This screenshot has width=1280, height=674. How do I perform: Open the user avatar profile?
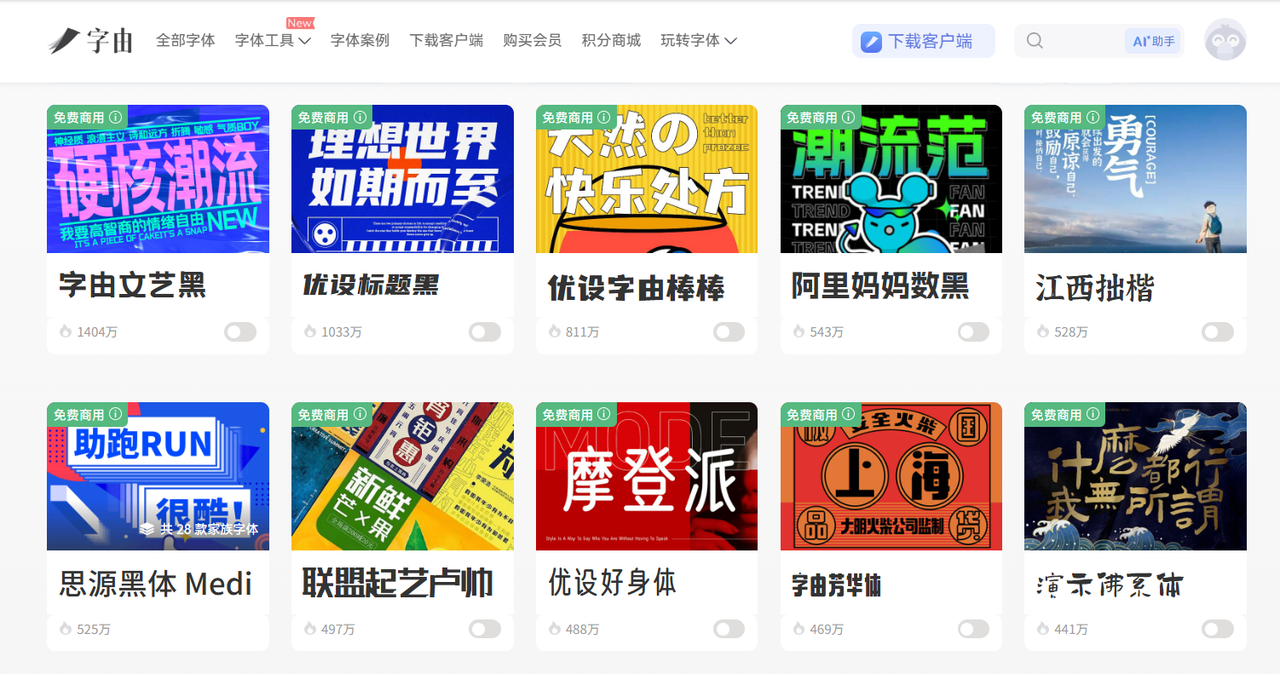tap(1225, 40)
